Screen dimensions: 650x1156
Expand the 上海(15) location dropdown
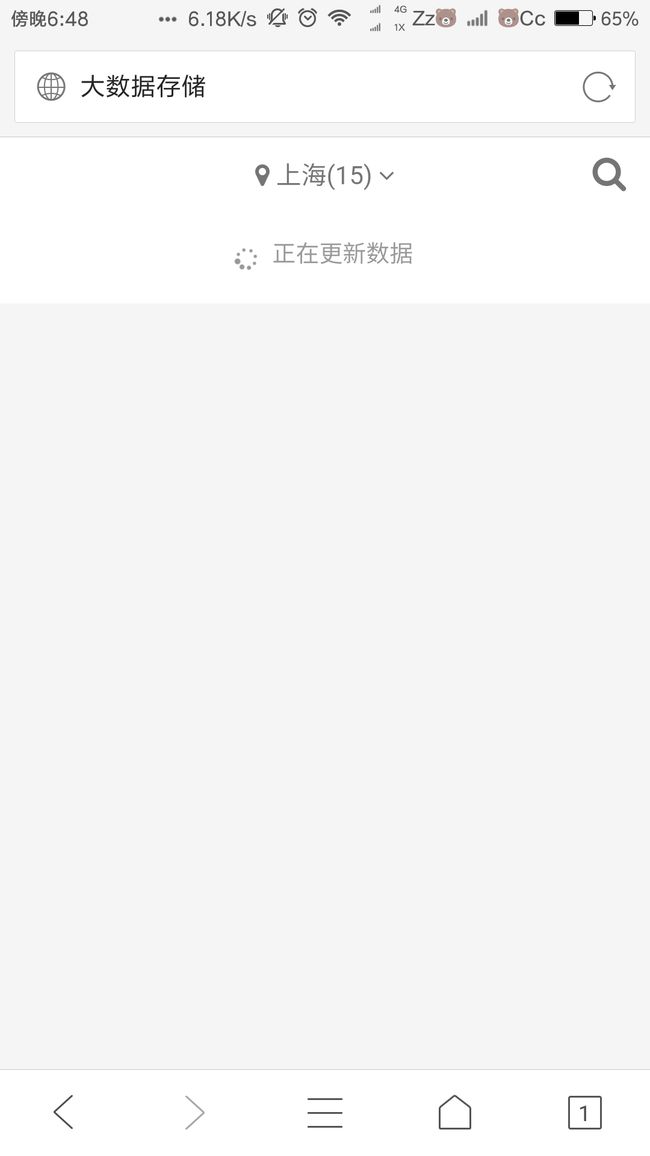pyautogui.click(x=324, y=175)
